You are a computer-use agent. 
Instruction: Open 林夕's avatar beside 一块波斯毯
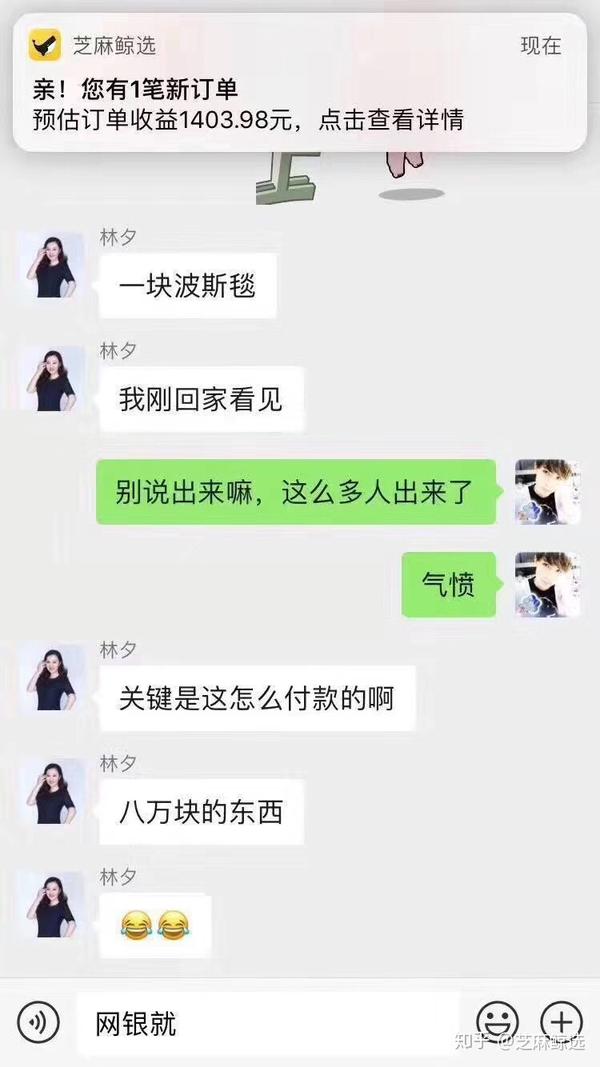pos(52,265)
